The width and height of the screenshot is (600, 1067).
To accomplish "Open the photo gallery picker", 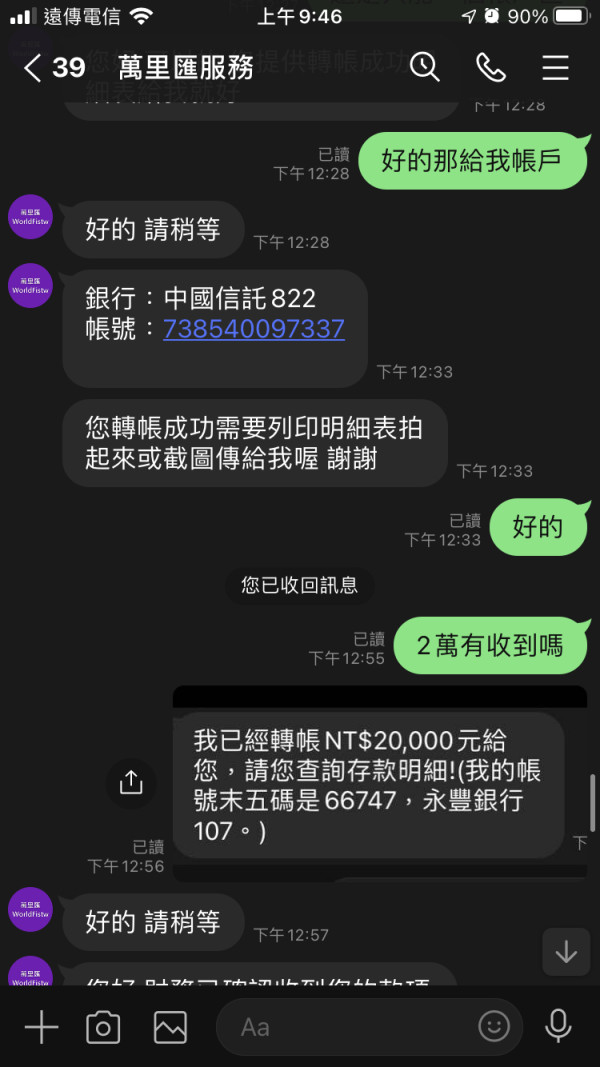I will 170,1027.
